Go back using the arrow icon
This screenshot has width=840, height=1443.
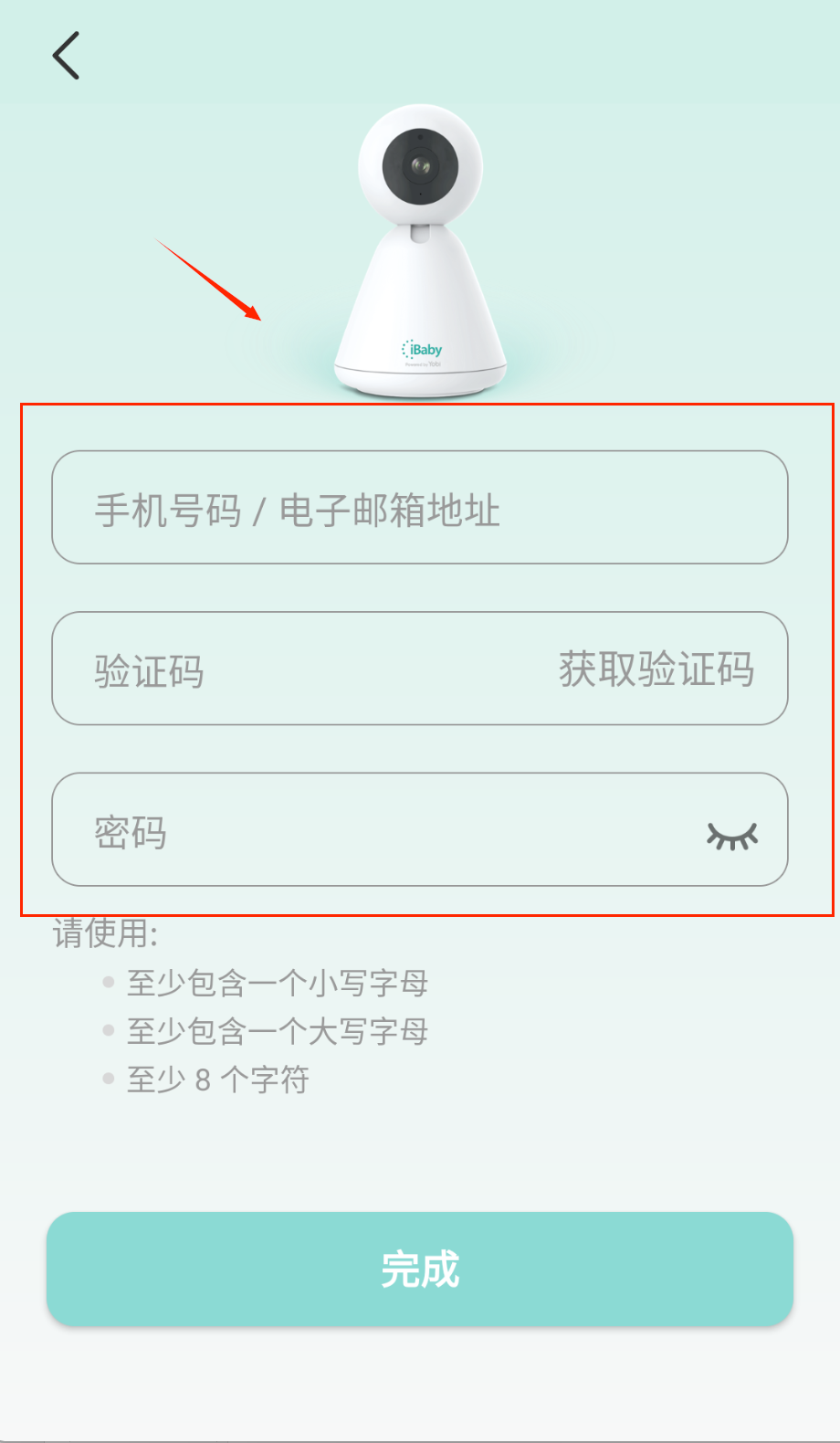[66, 56]
